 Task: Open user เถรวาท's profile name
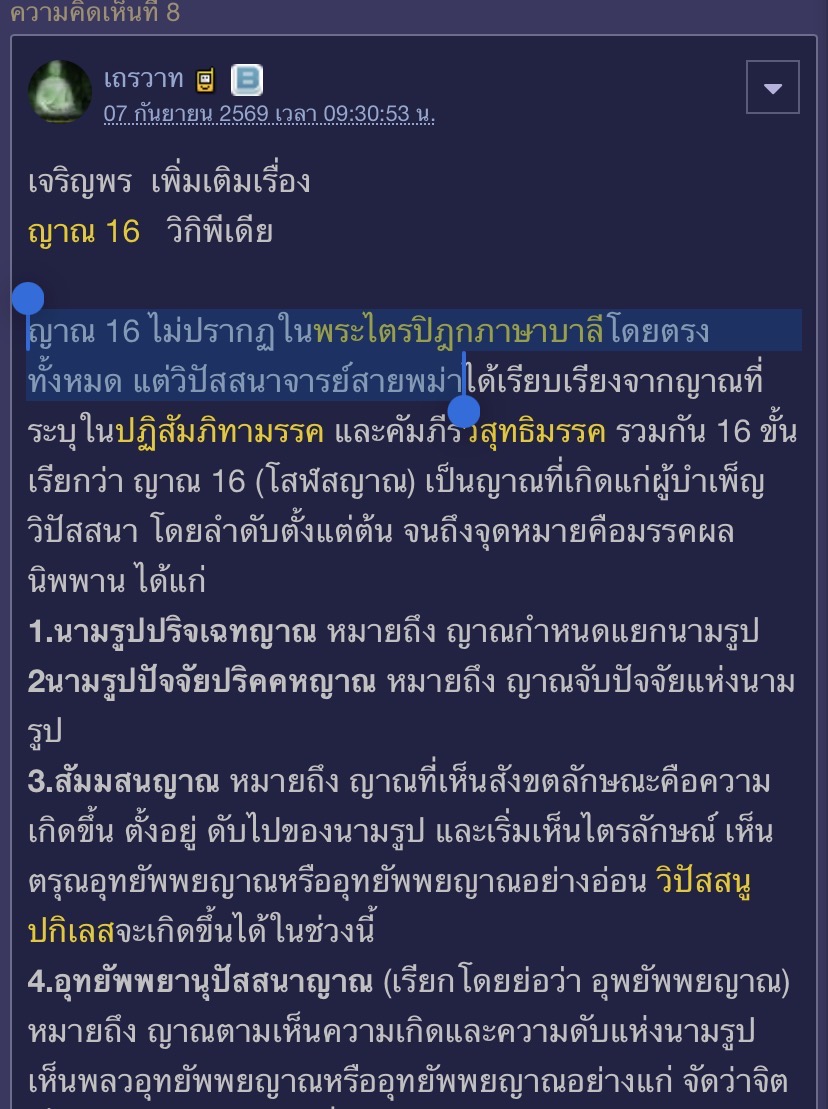coord(144,78)
